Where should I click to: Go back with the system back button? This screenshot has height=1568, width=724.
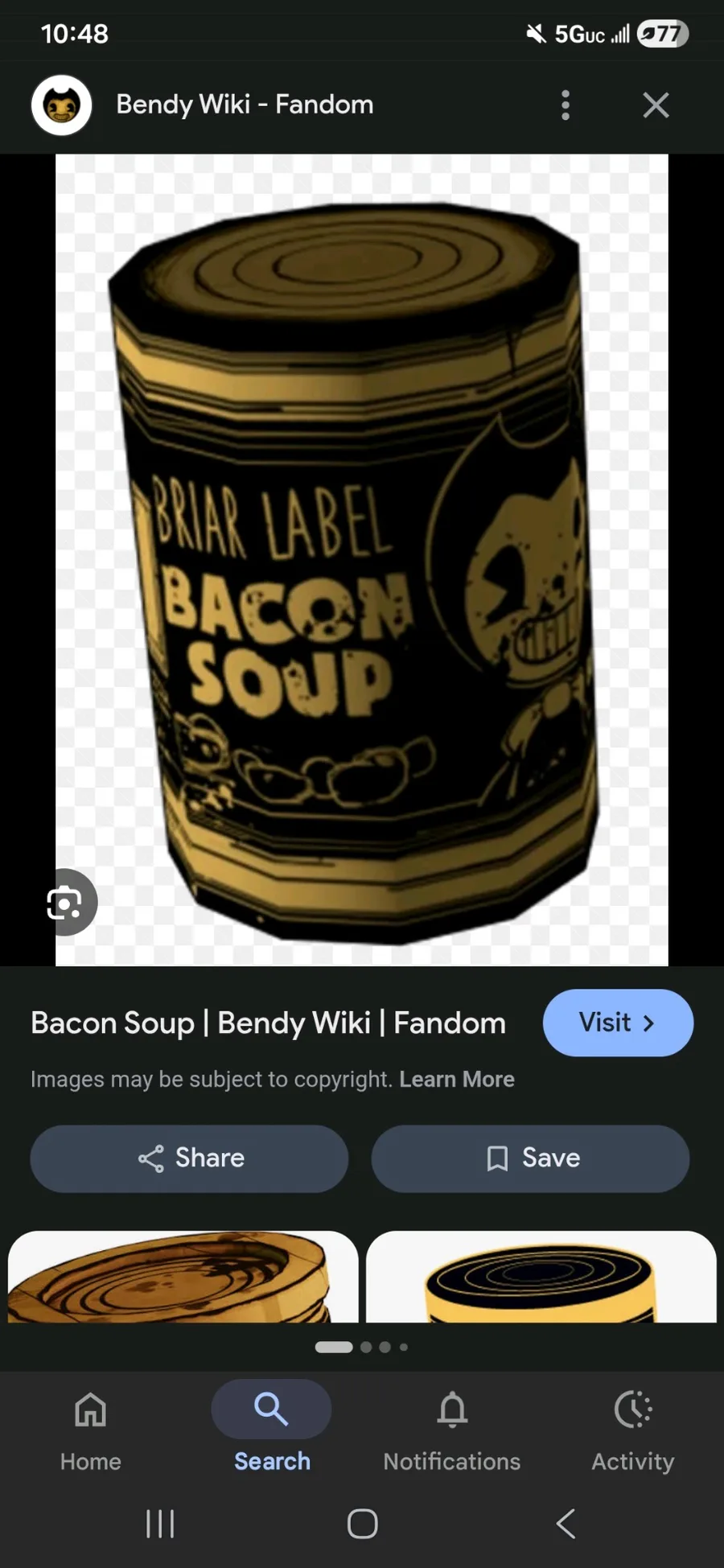tap(566, 1524)
